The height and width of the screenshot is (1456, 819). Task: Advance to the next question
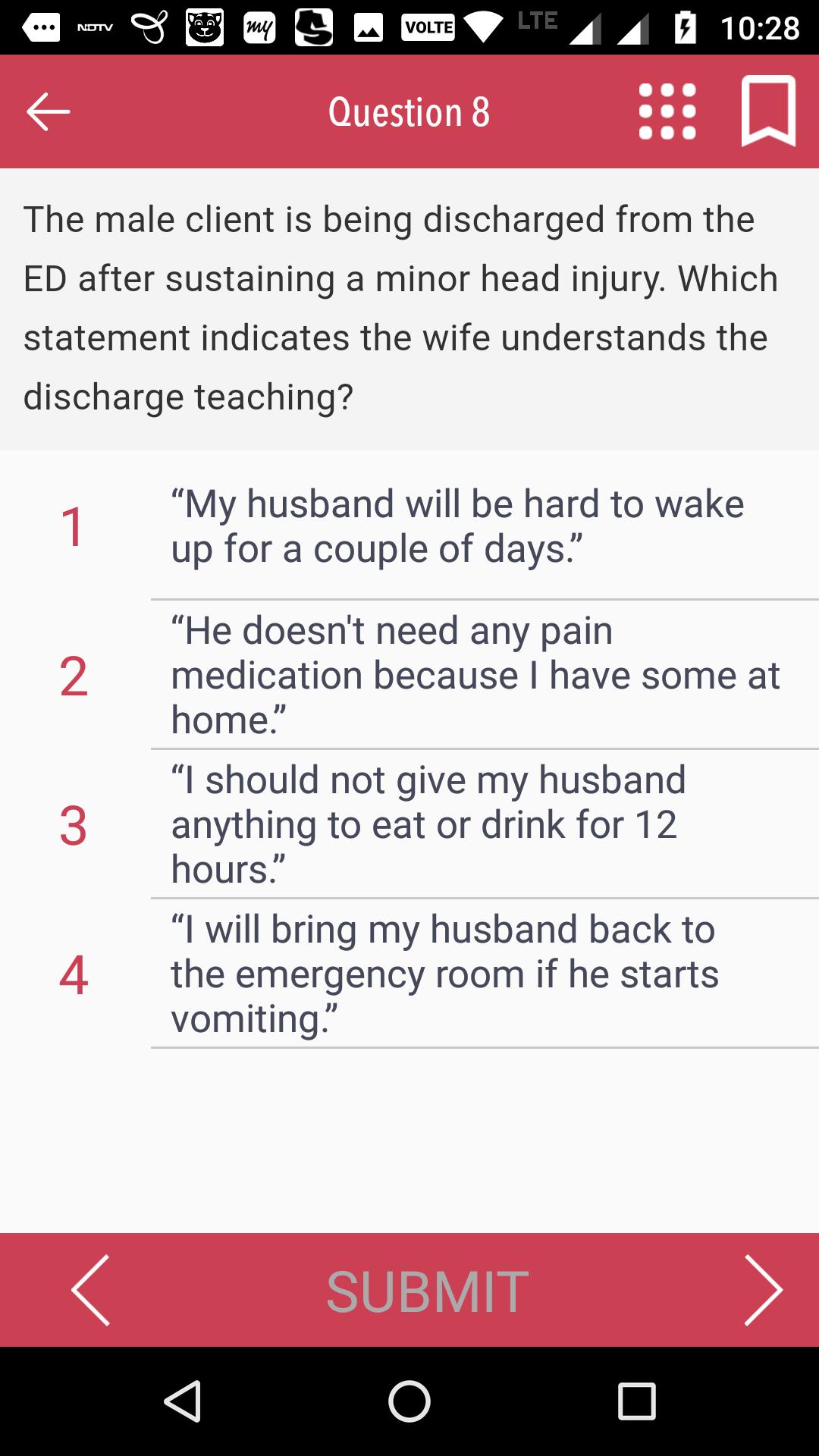pos(763,1290)
